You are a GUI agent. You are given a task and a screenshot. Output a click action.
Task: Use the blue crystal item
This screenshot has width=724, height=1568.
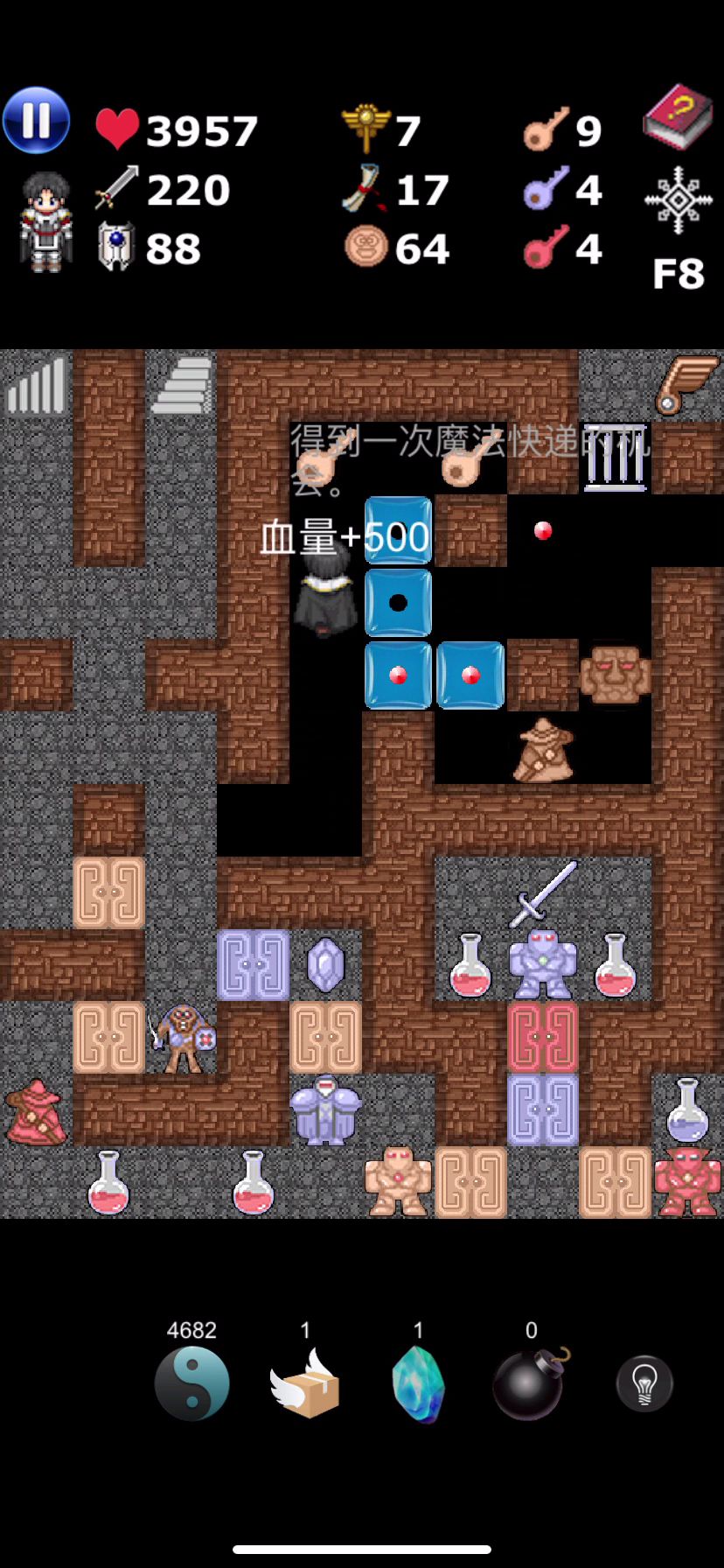point(418,1384)
